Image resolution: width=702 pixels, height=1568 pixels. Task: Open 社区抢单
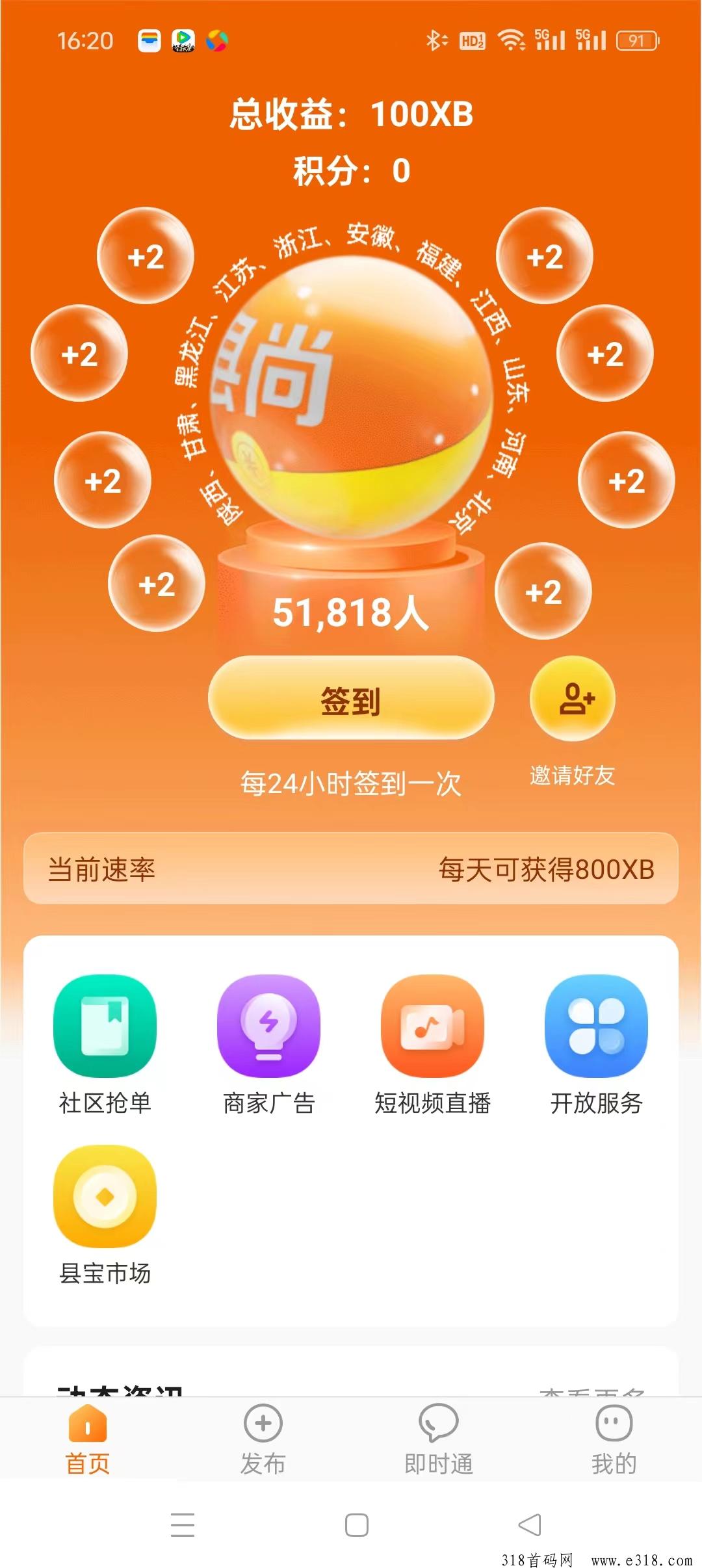(105, 1045)
